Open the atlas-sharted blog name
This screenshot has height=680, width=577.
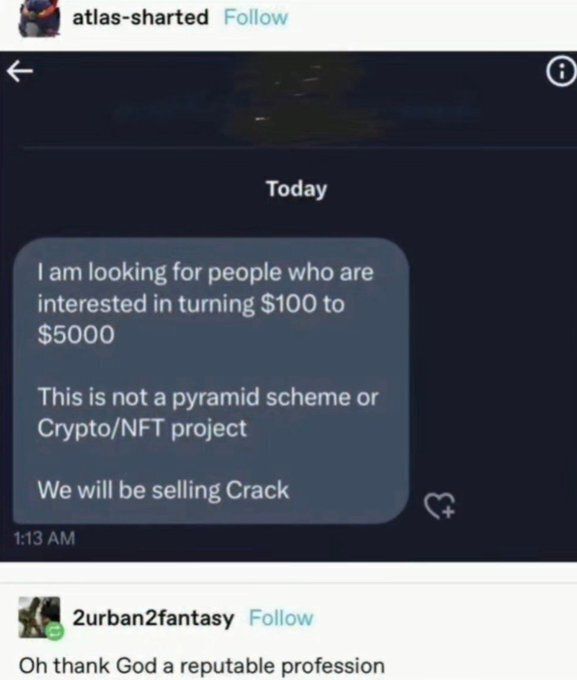[x=140, y=17]
